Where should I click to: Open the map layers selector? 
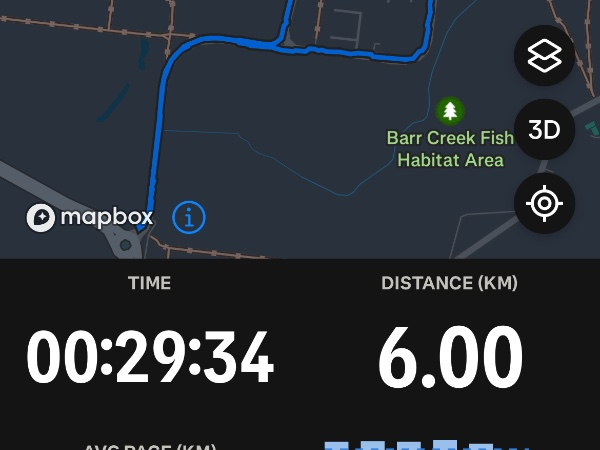click(544, 56)
